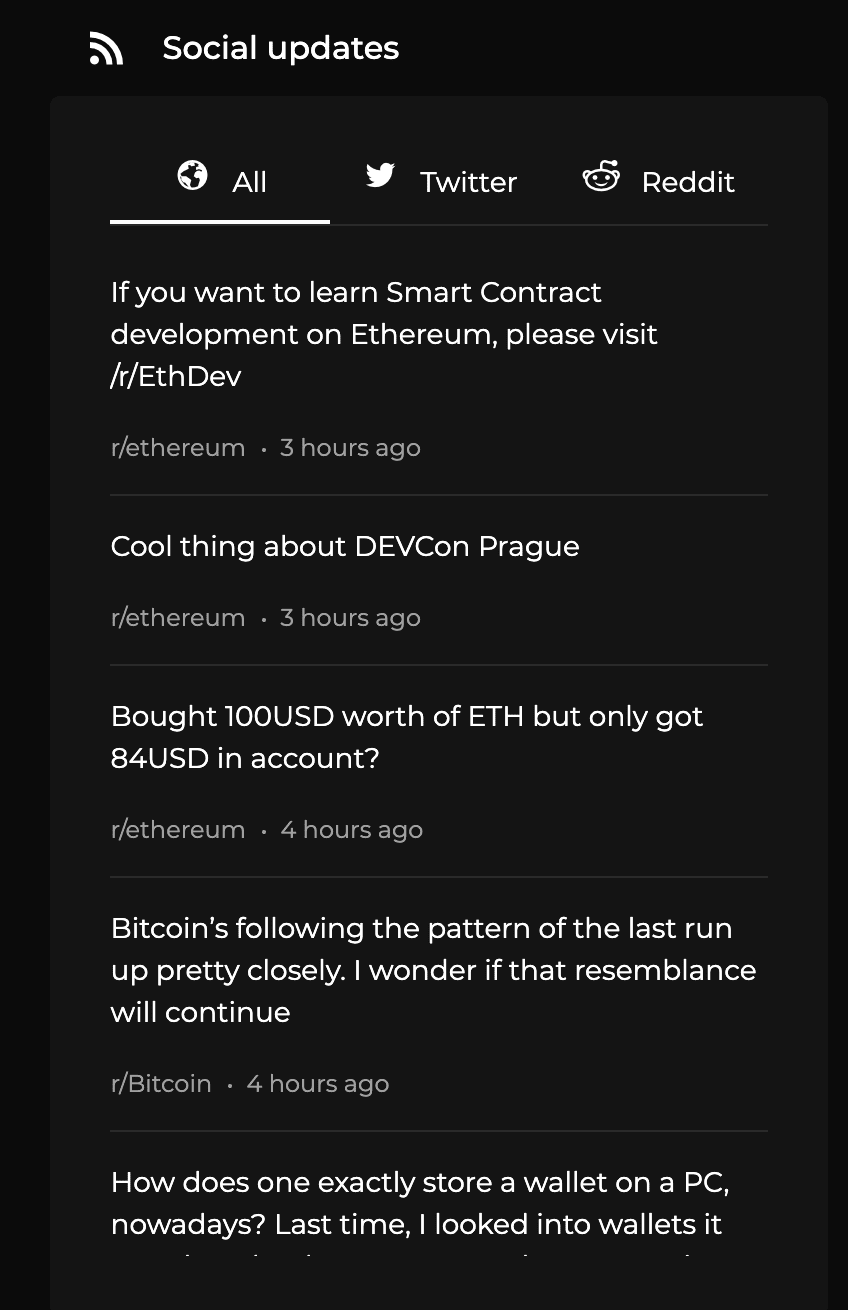Click r/ethereum under the Smart Contract post

tap(178, 447)
